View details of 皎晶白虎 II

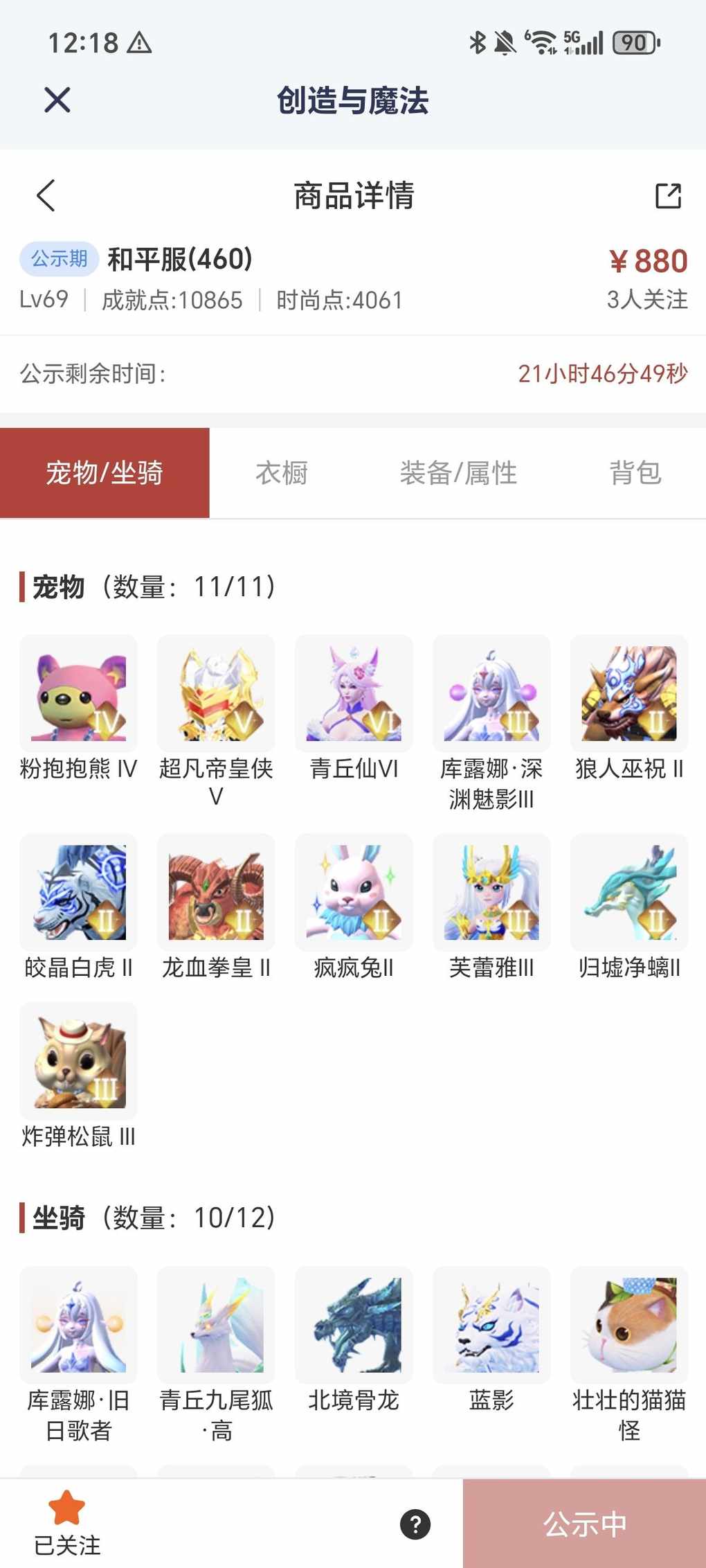(x=78, y=892)
